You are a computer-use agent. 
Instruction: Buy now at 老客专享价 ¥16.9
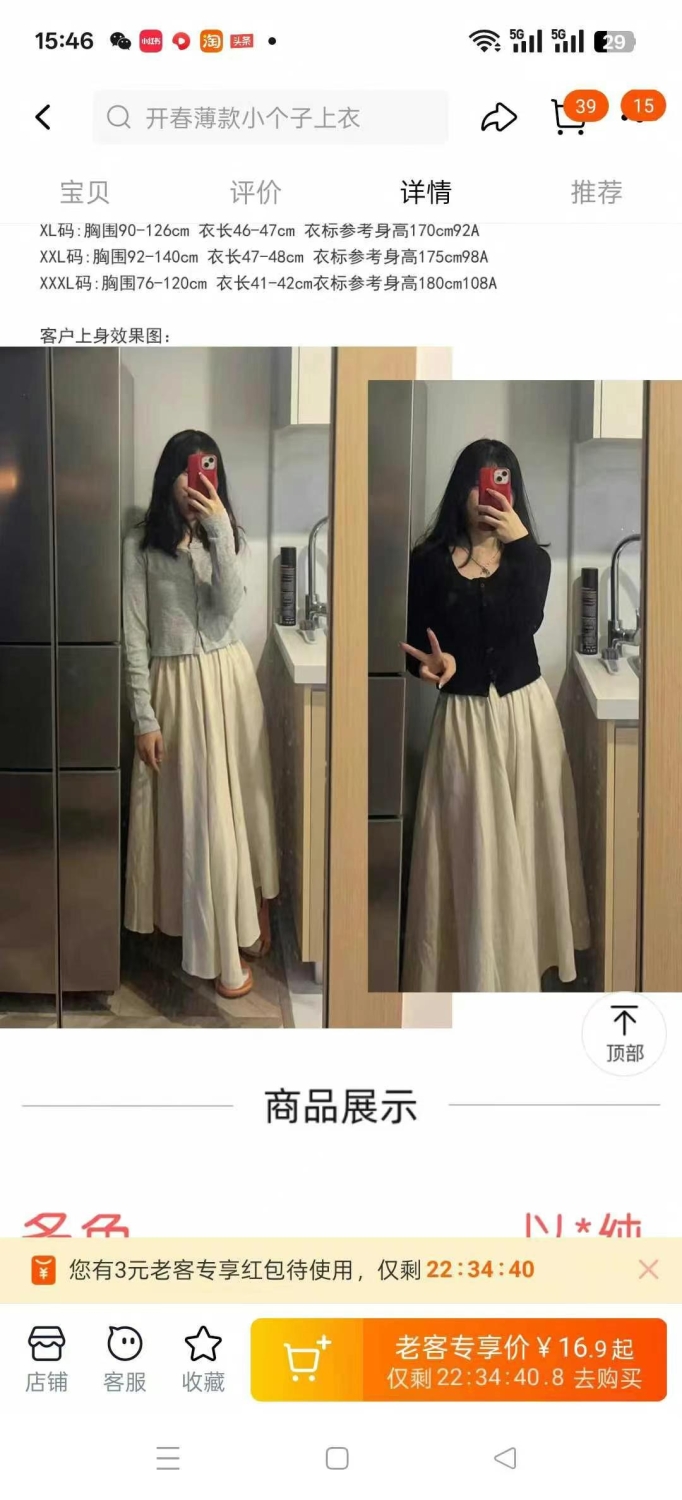[515, 1359]
